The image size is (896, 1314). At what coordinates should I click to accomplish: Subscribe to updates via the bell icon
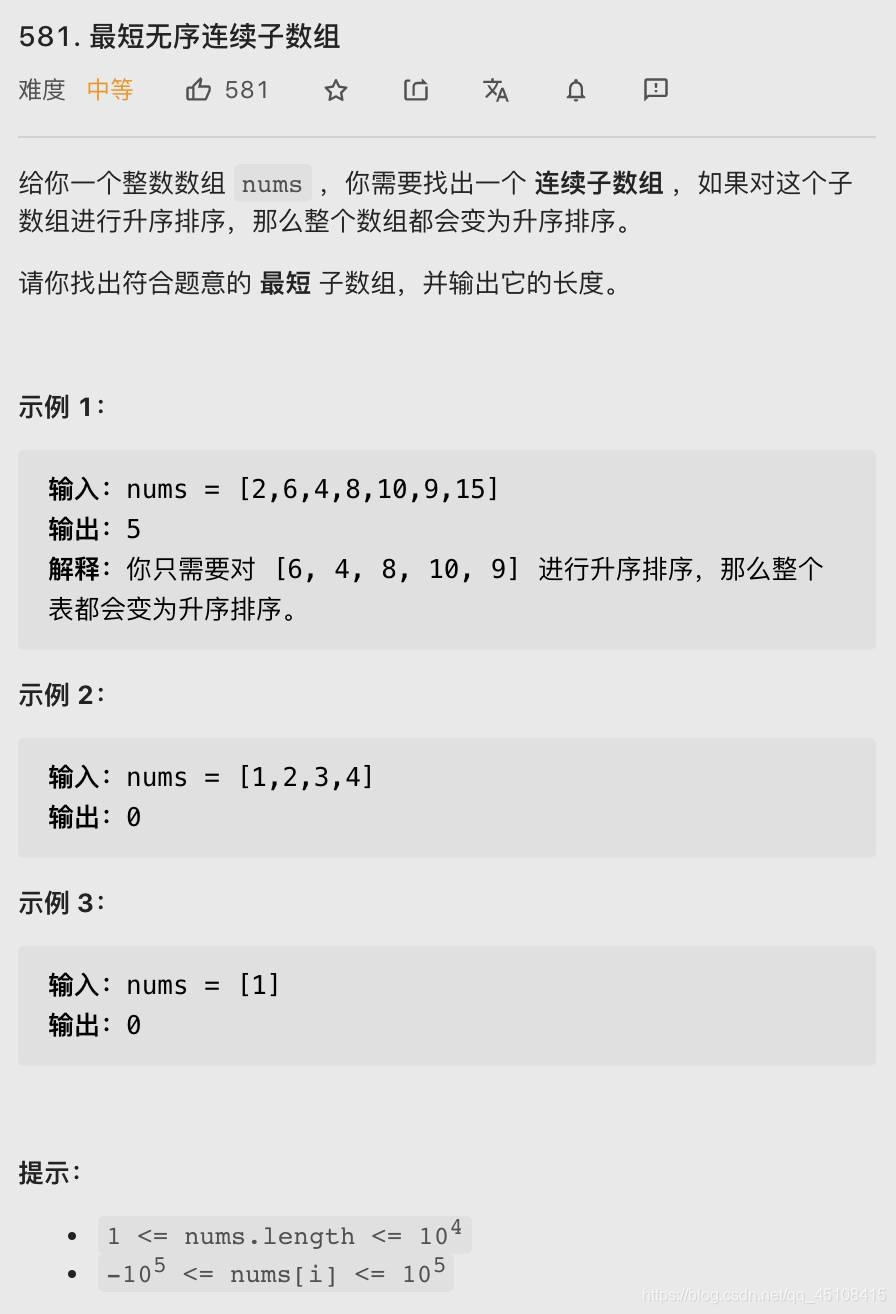point(576,91)
